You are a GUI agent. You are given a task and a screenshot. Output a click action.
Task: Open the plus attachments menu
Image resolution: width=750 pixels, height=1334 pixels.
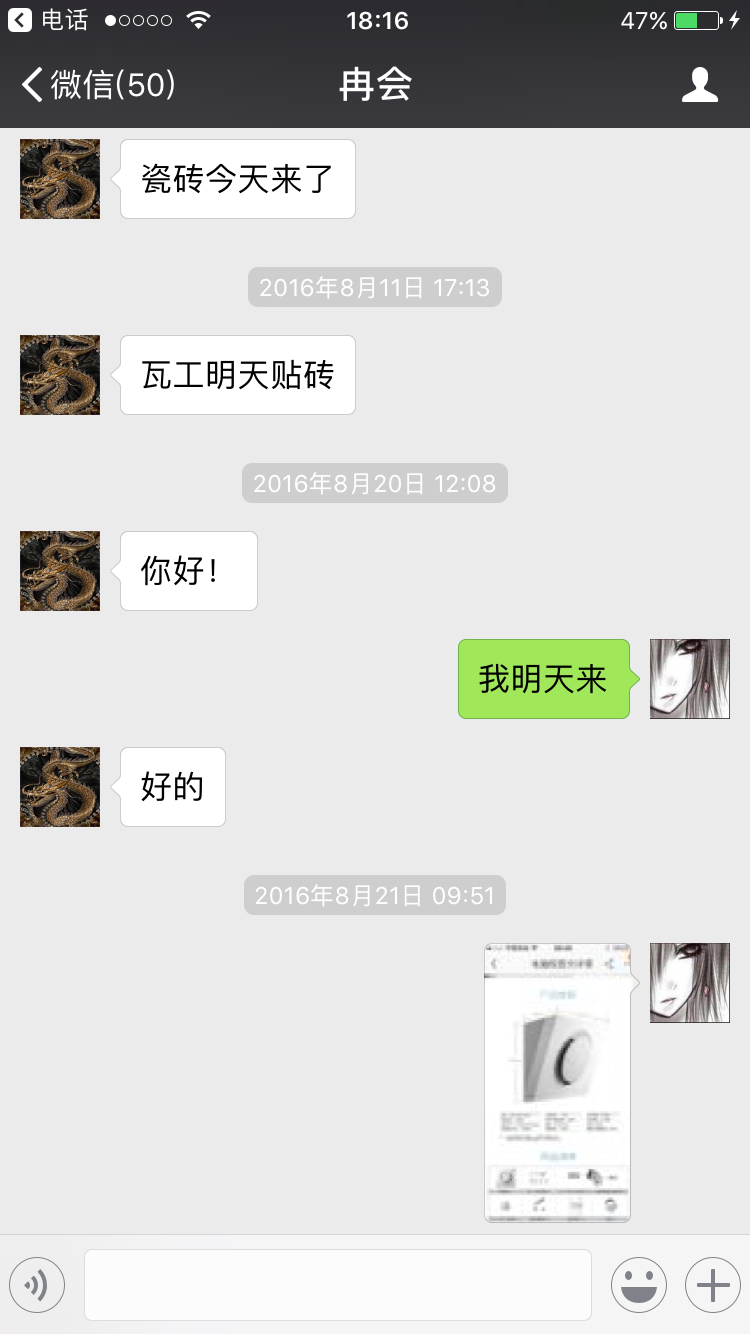(712, 1285)
